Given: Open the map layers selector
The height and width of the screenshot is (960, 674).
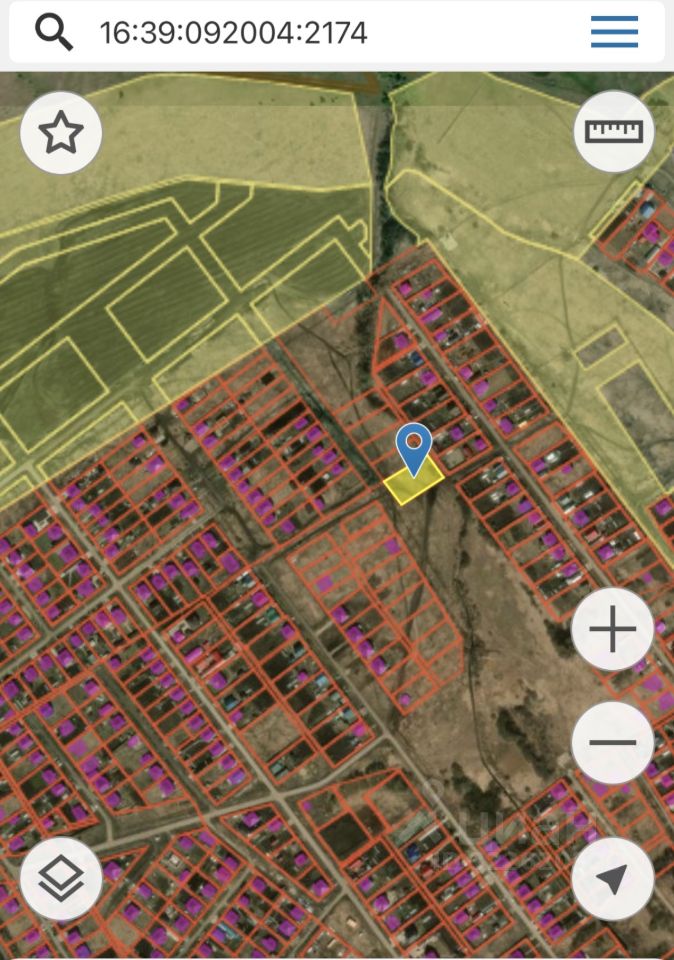Looking at the screenshot, I should pos(61,878).
